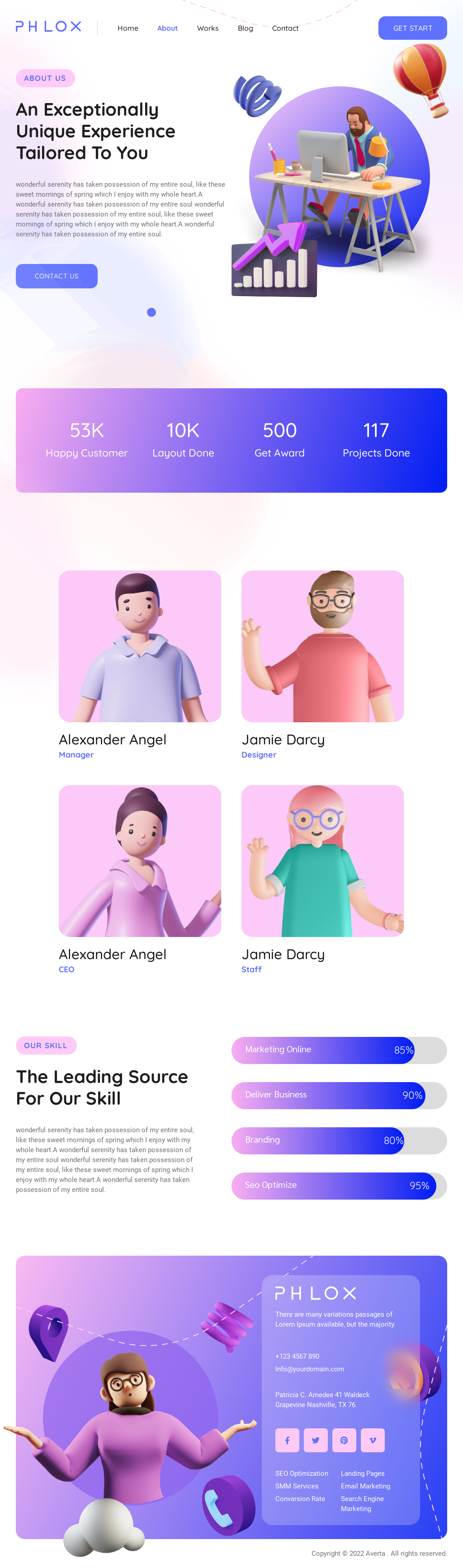The height and width of the screenshot is (1568, 463).
Task: Visit the Blog page
Action: click(245, 28)
